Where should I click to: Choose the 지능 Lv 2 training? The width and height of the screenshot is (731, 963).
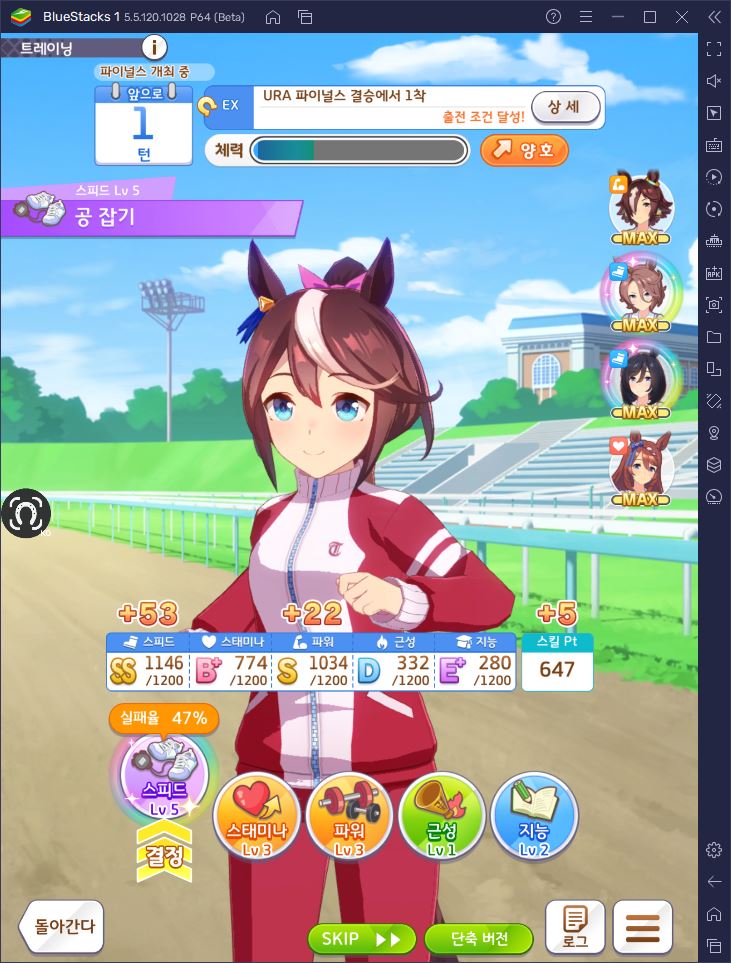click(x=534, y=816)
